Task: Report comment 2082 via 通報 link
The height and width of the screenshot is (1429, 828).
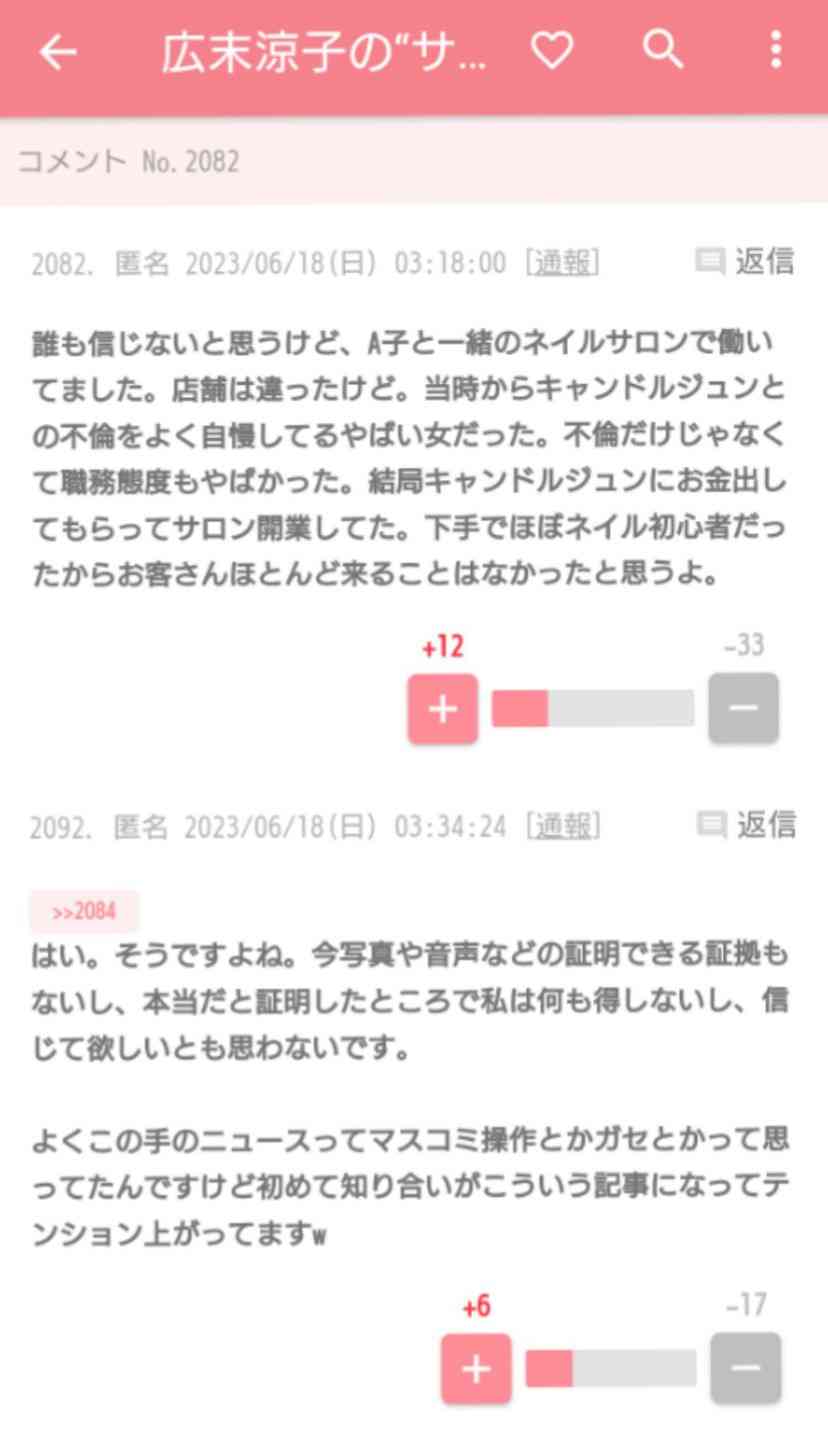Action: click(563, 263)
